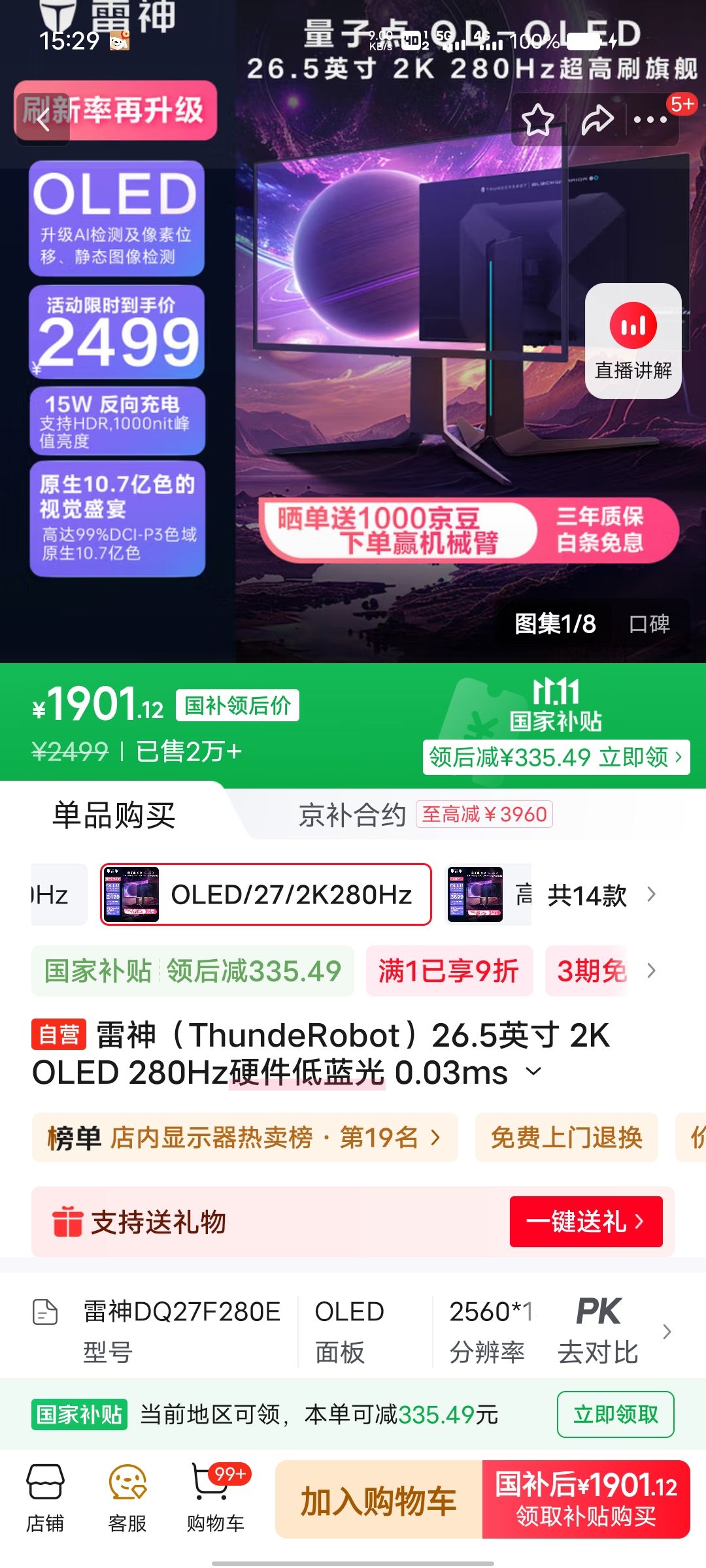Open the 店内显示器热卖榜 第19名 ranking link
This screenshot has width=706, height=1568.
click(x=242, y=1137)
